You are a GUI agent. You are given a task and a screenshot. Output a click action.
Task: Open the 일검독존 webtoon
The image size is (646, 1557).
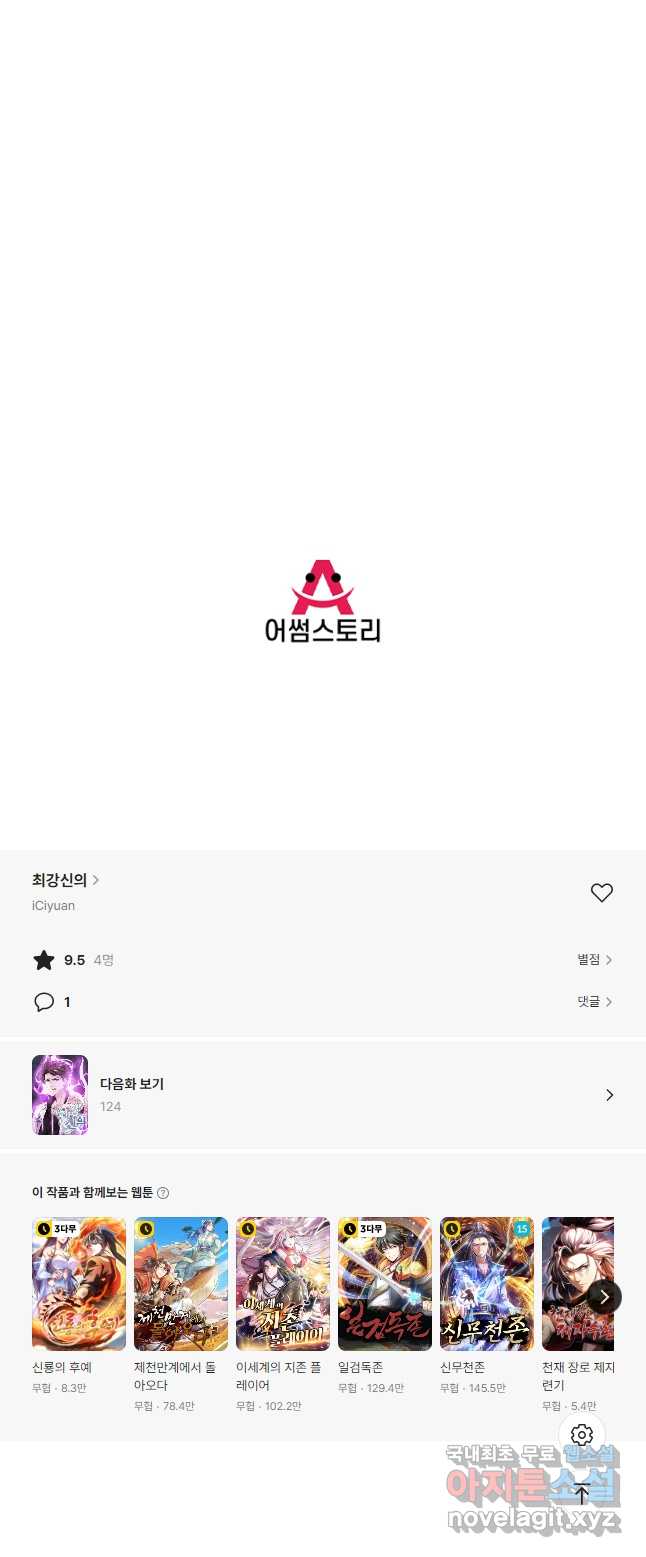pos(385,1284)
